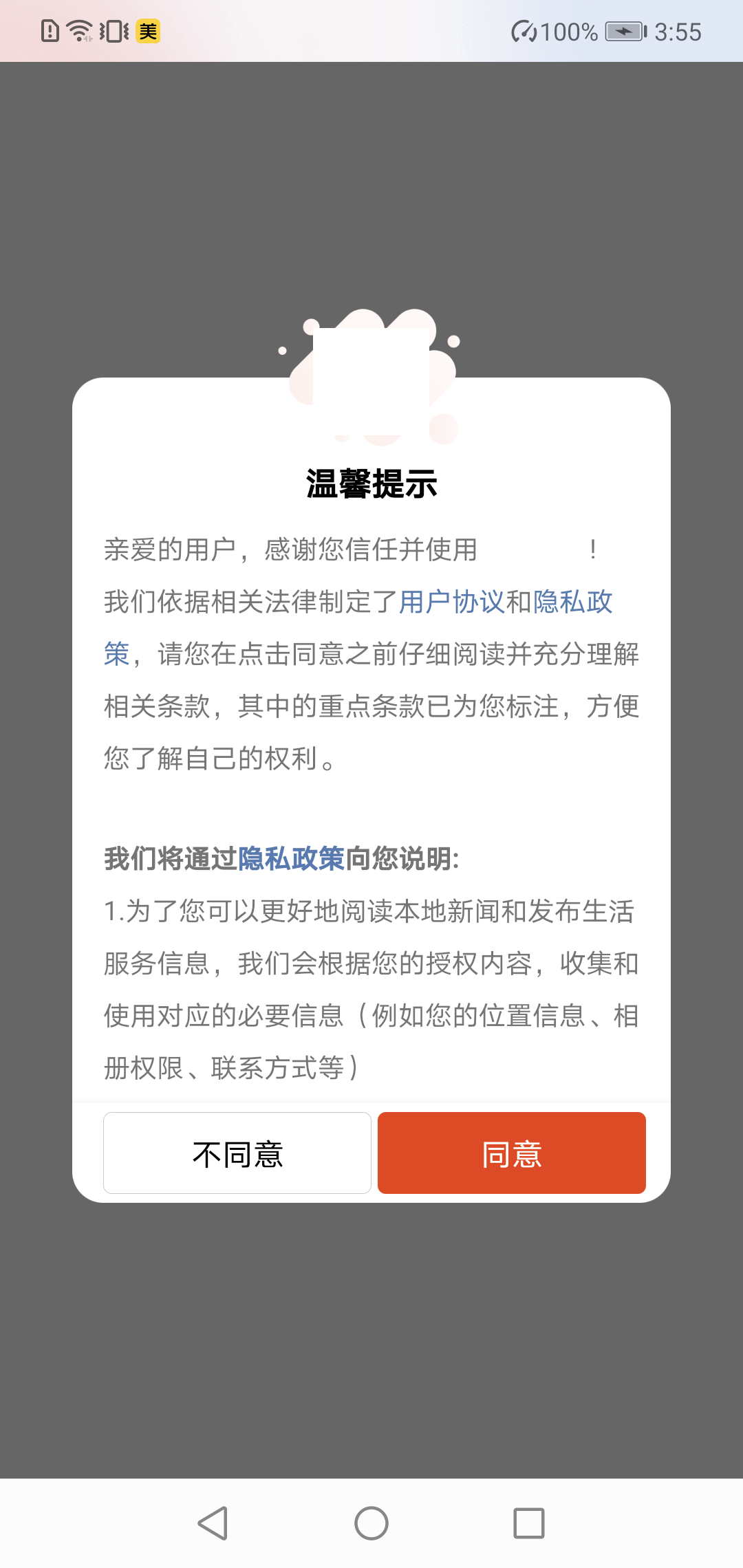The height and width of the screenshot is (1568, 743).
Task: Go to the home screen via the system home button
Action: [x=371, y=1523]
